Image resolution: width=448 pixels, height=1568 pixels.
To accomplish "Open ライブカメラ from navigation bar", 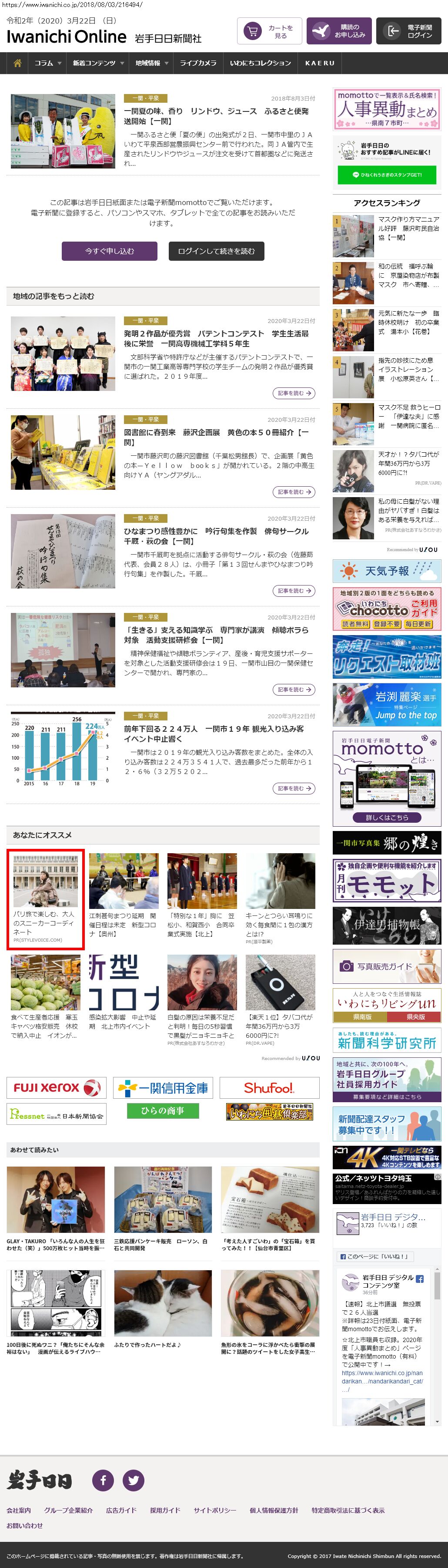I will (x=197, y=63).
